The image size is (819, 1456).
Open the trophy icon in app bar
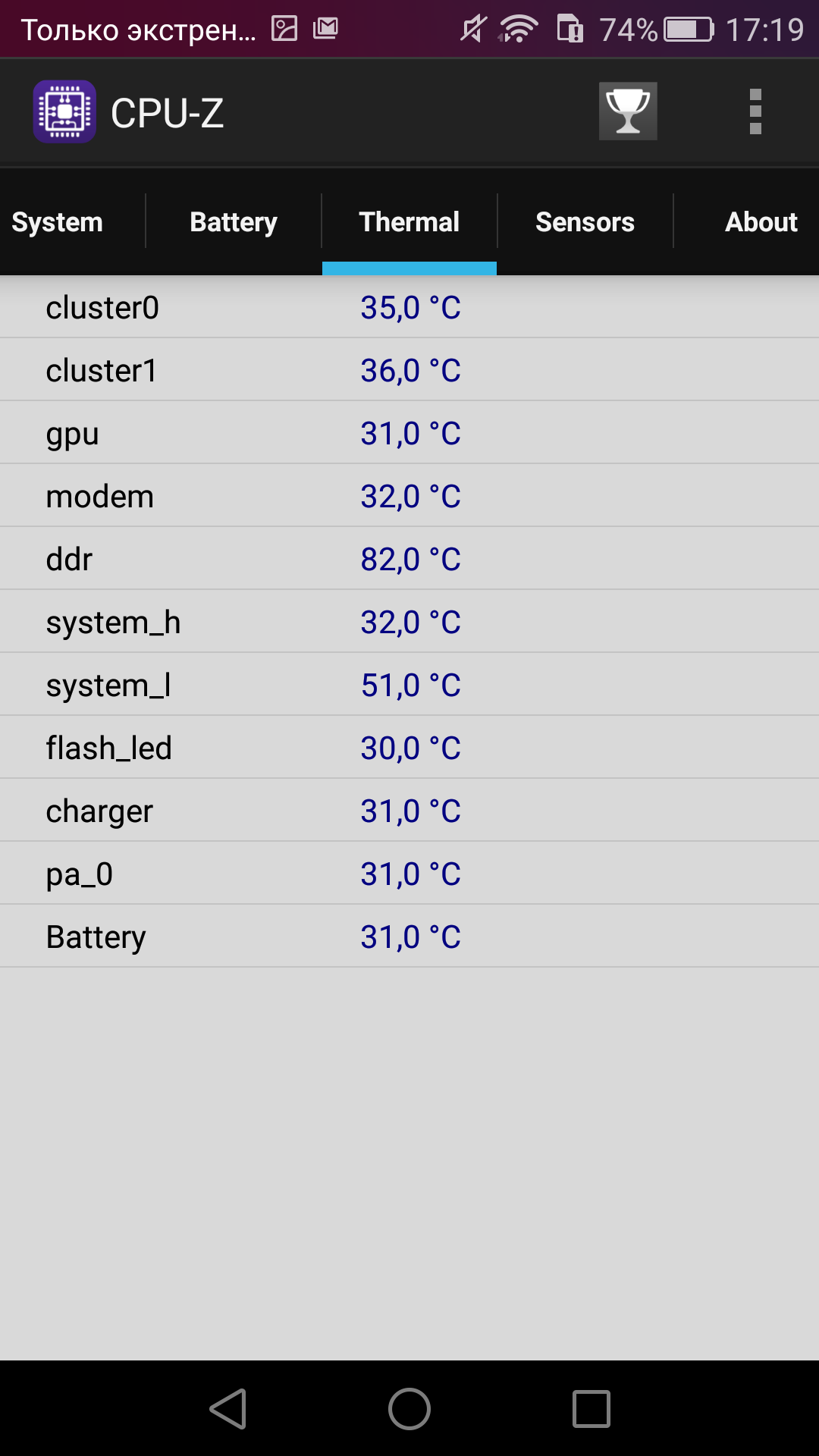[x=628, y=111]
